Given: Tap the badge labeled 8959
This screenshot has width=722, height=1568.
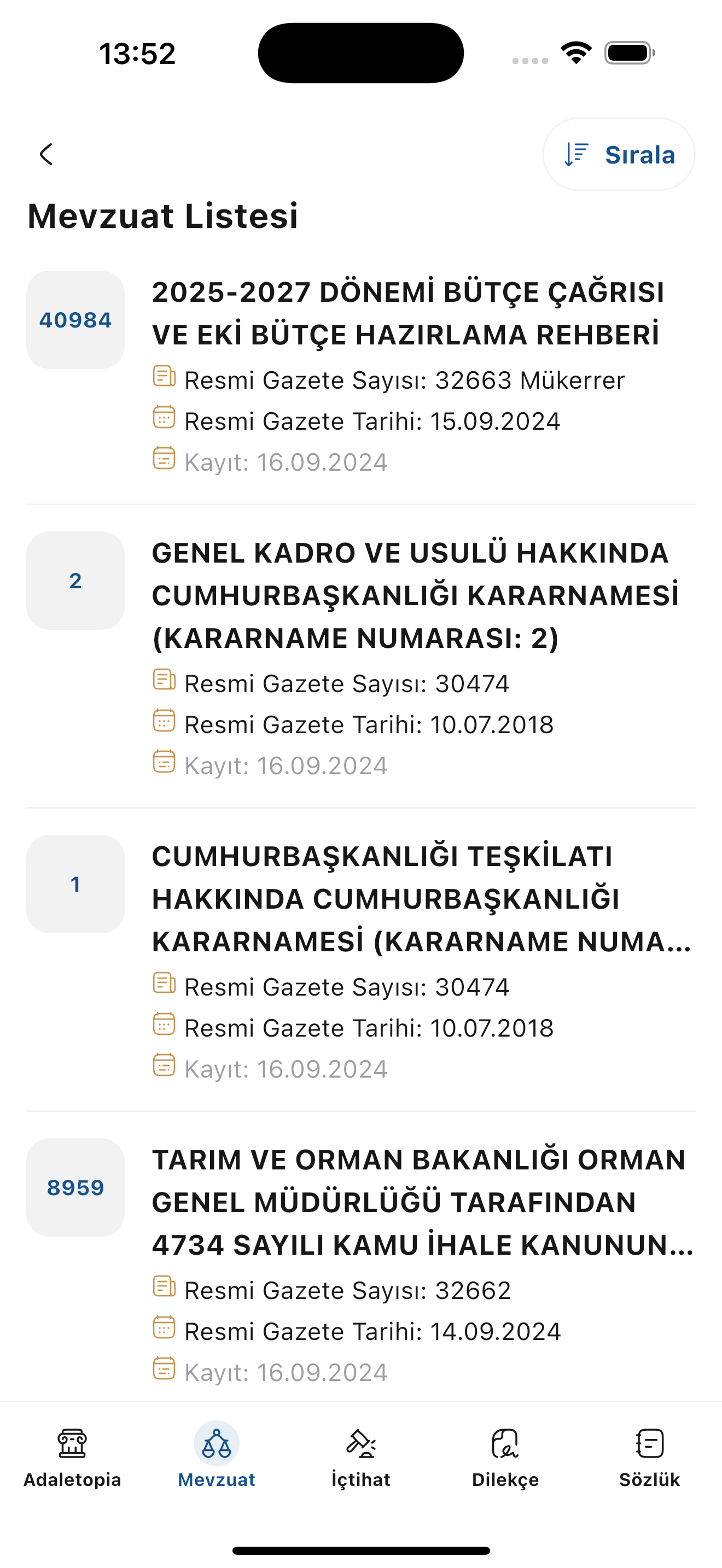Looking at the screenshot, I should click(x=75, y=1186).
